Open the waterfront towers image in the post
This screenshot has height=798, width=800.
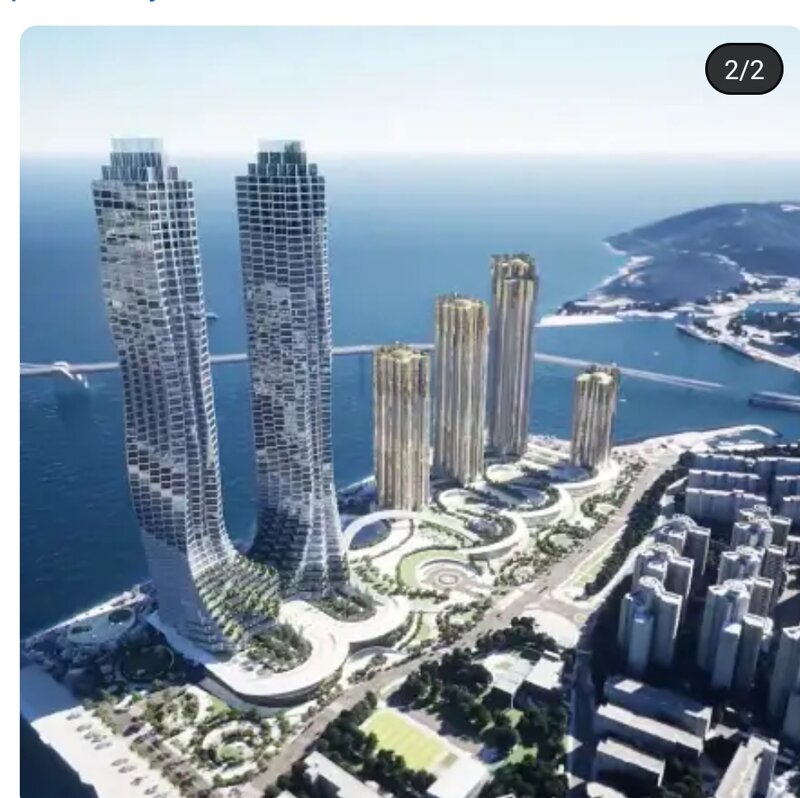(x=410, y=411)
